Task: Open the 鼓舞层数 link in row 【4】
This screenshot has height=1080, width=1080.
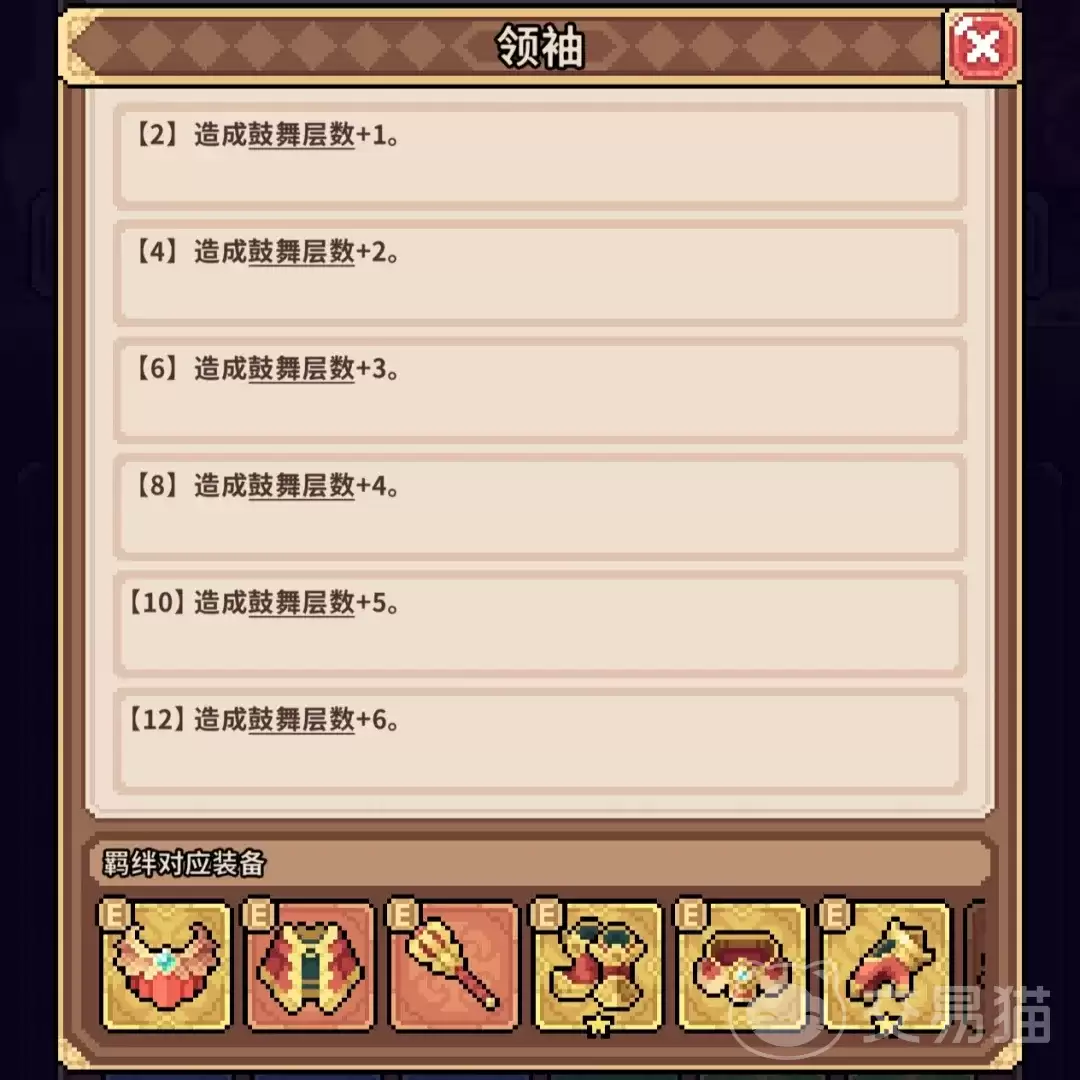Action: [301, 253]
